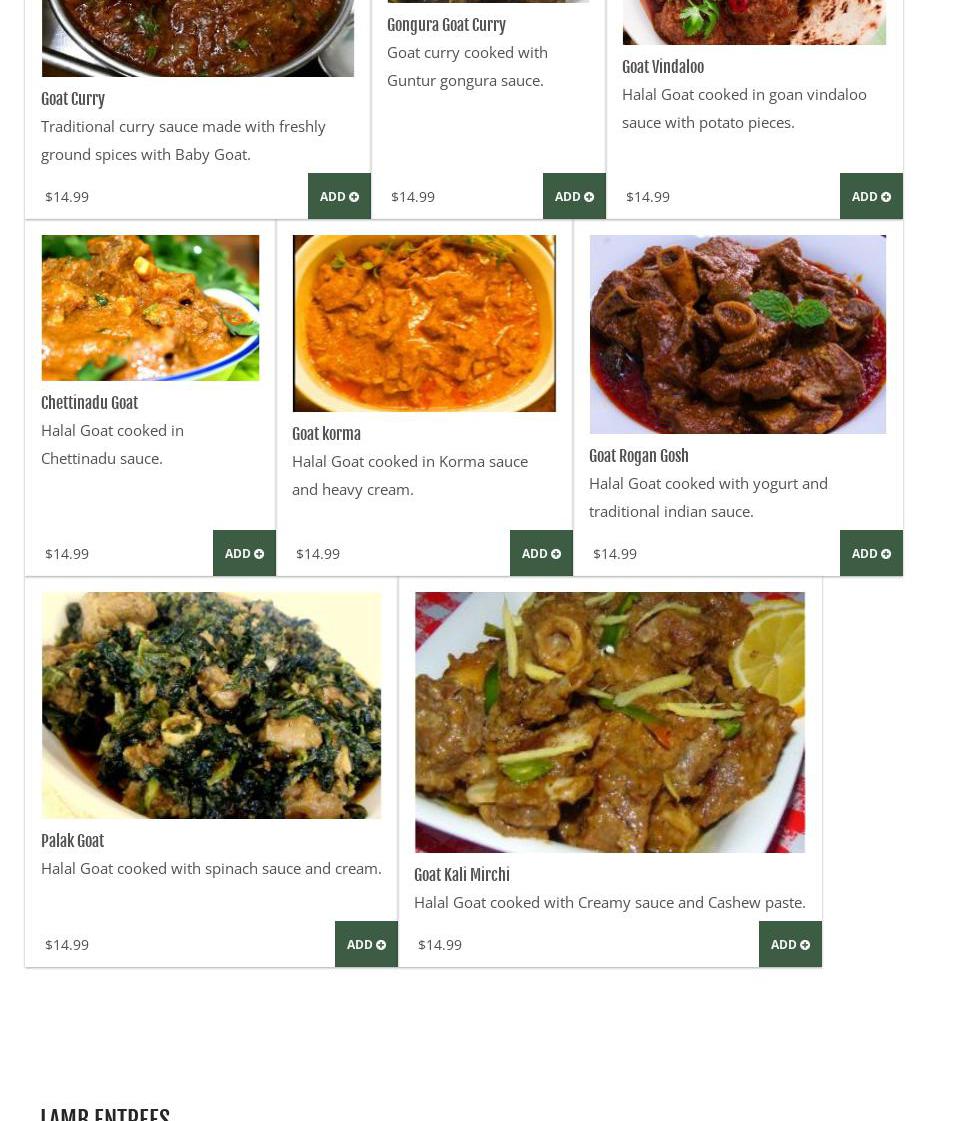
Task: Add Goat Curry to the order
Action: (339, 196)
